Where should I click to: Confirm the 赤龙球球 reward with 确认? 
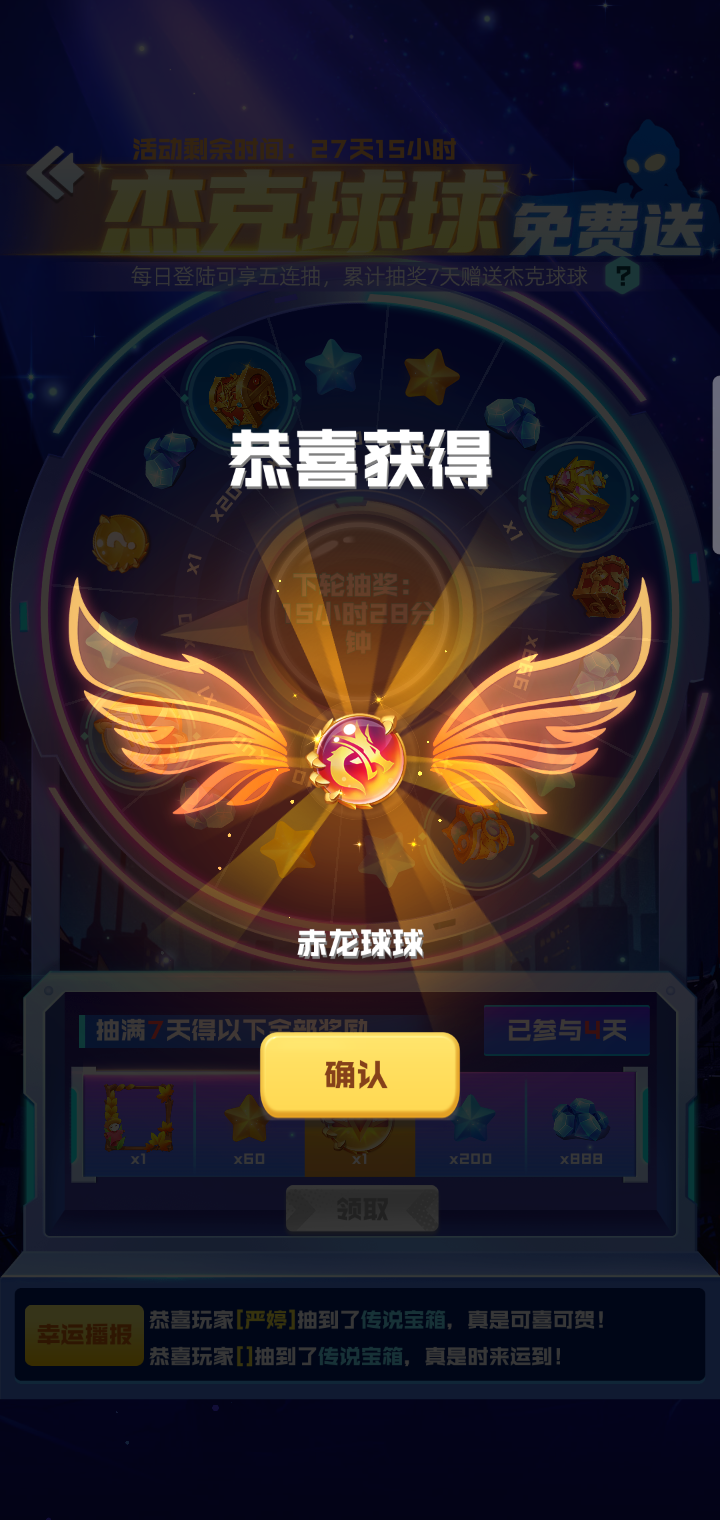pyautogui.click(x=359, y=1075)
